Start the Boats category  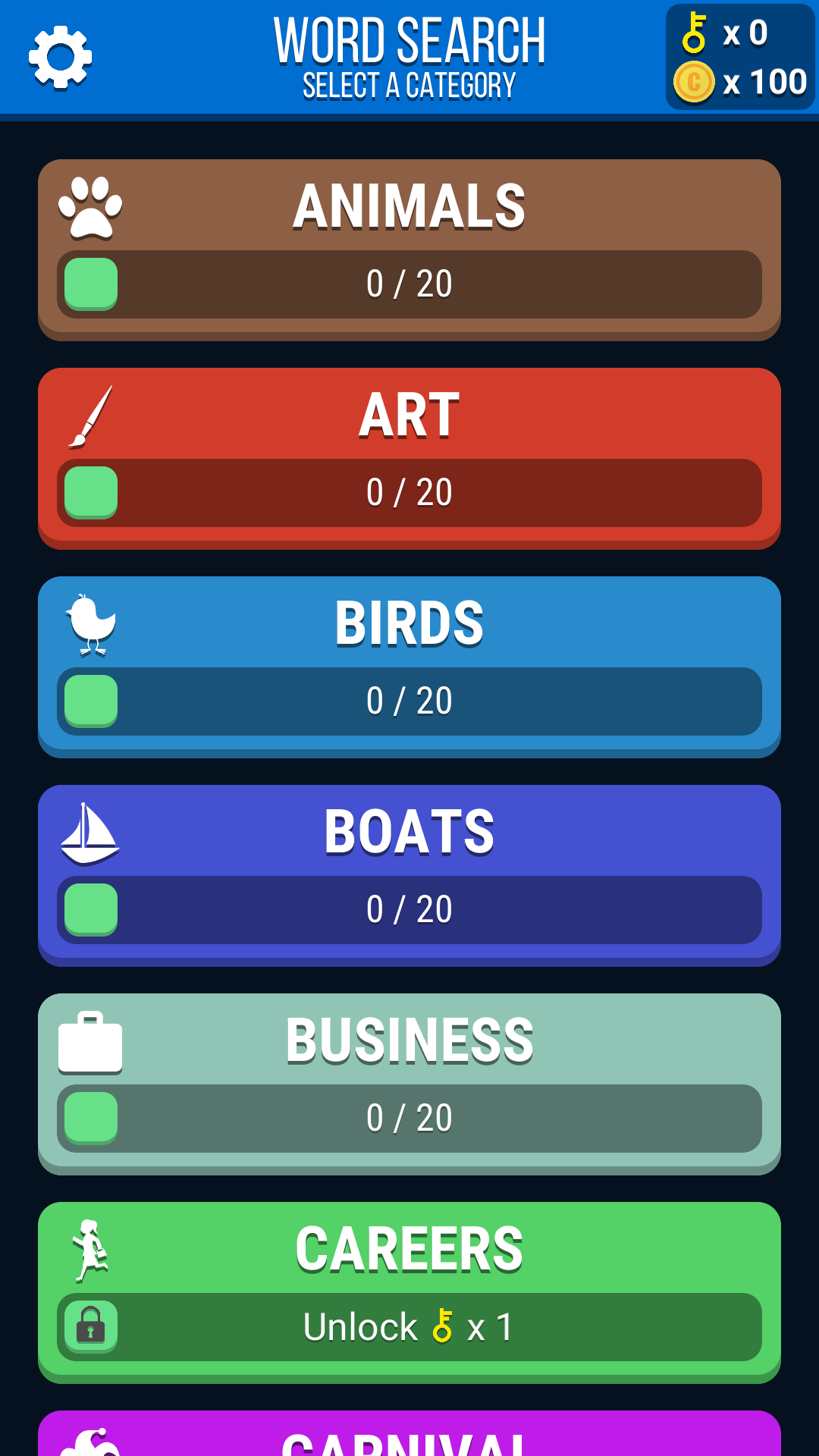[409, 874]
